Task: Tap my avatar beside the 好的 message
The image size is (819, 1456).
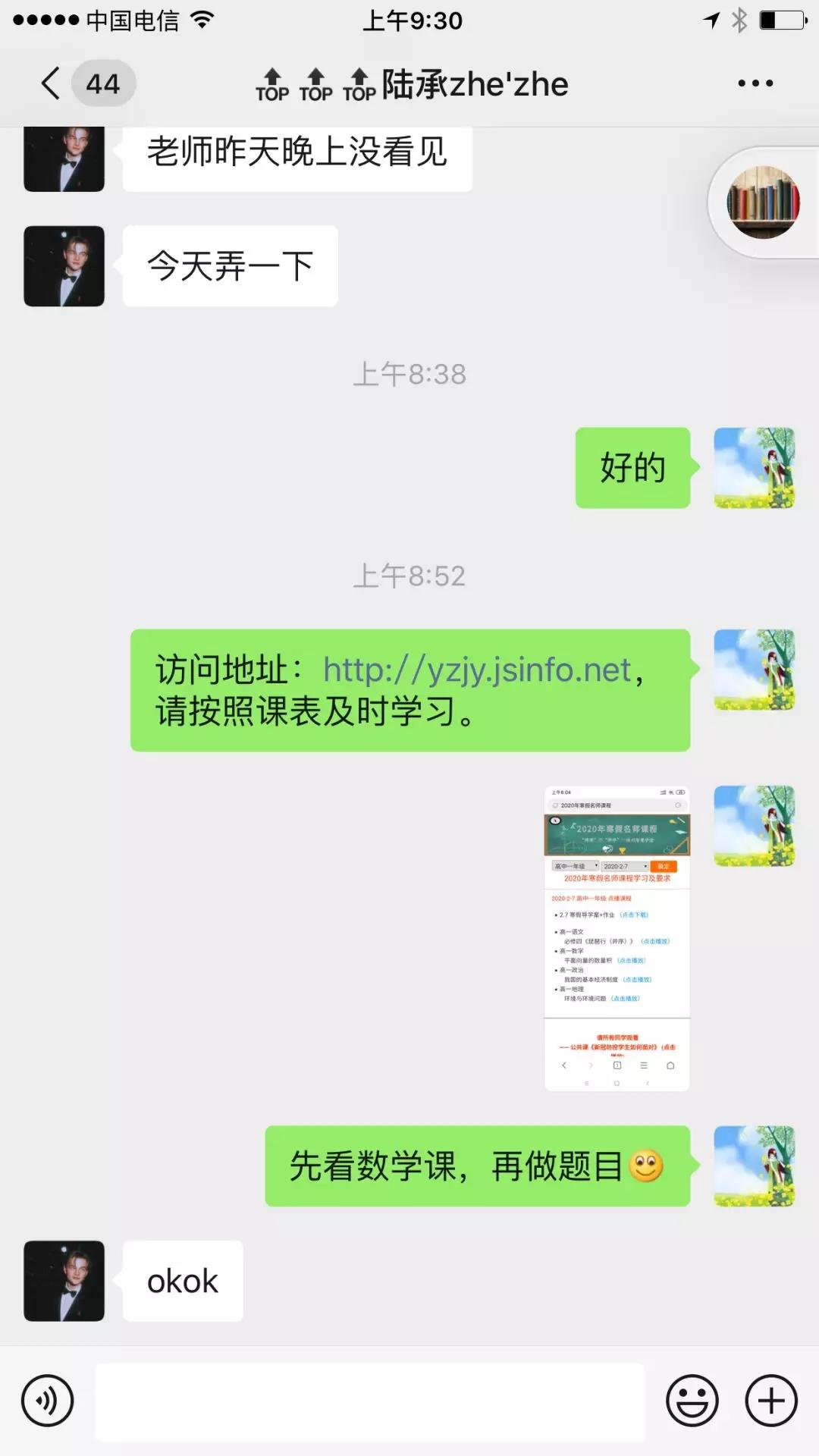Action: tap(754, 468)
